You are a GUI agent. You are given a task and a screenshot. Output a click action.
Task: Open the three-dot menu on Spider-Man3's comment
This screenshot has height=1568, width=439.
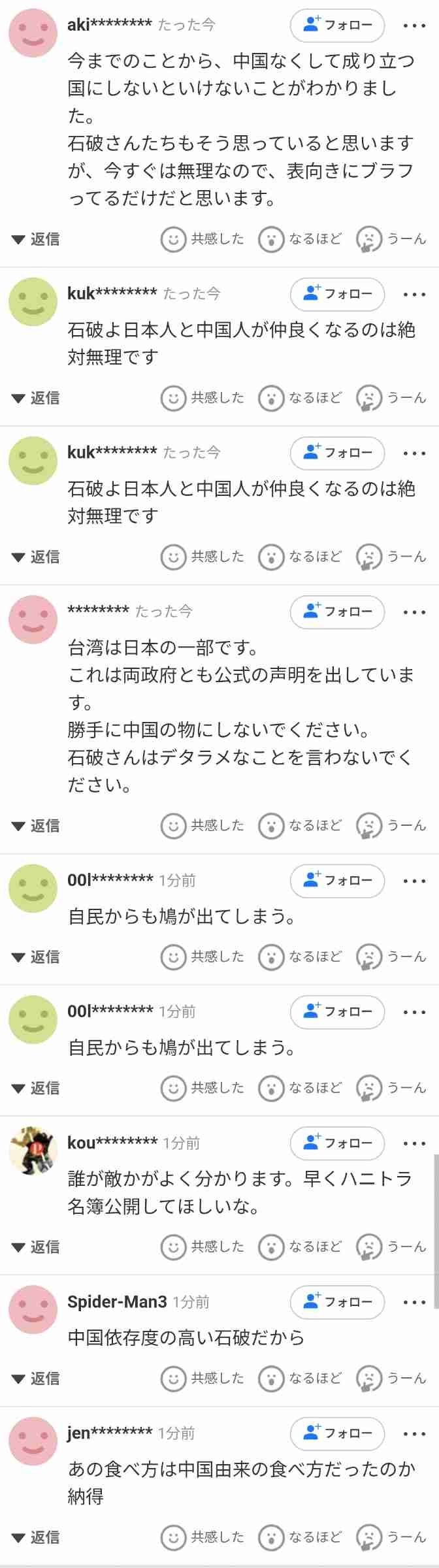pos(414,1302)
